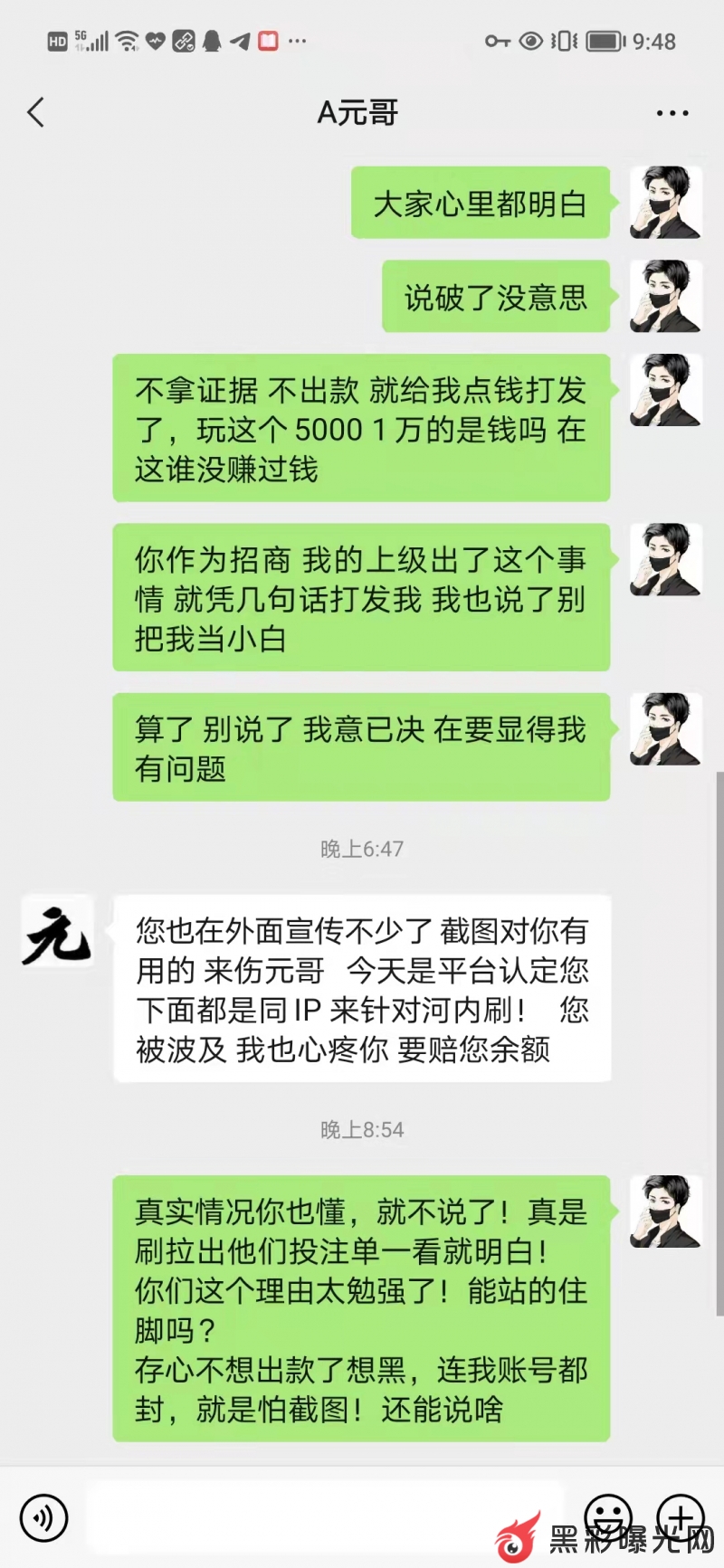Screen dimensions: 724x1568
Task: Open the three-dot chat menu
Action: tap(672, 113)
